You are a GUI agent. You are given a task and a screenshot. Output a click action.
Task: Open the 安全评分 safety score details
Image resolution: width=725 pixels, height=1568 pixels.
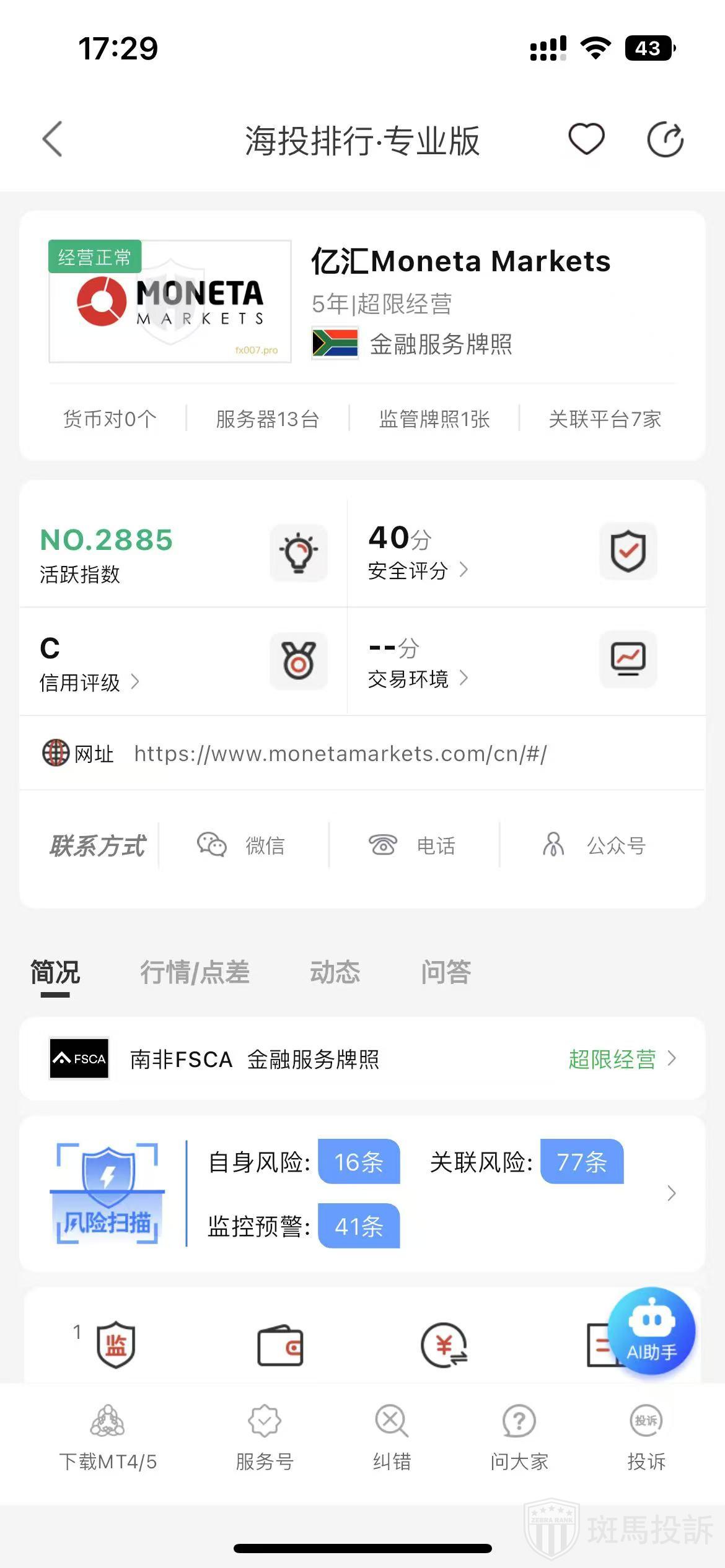tap(417, 570)
